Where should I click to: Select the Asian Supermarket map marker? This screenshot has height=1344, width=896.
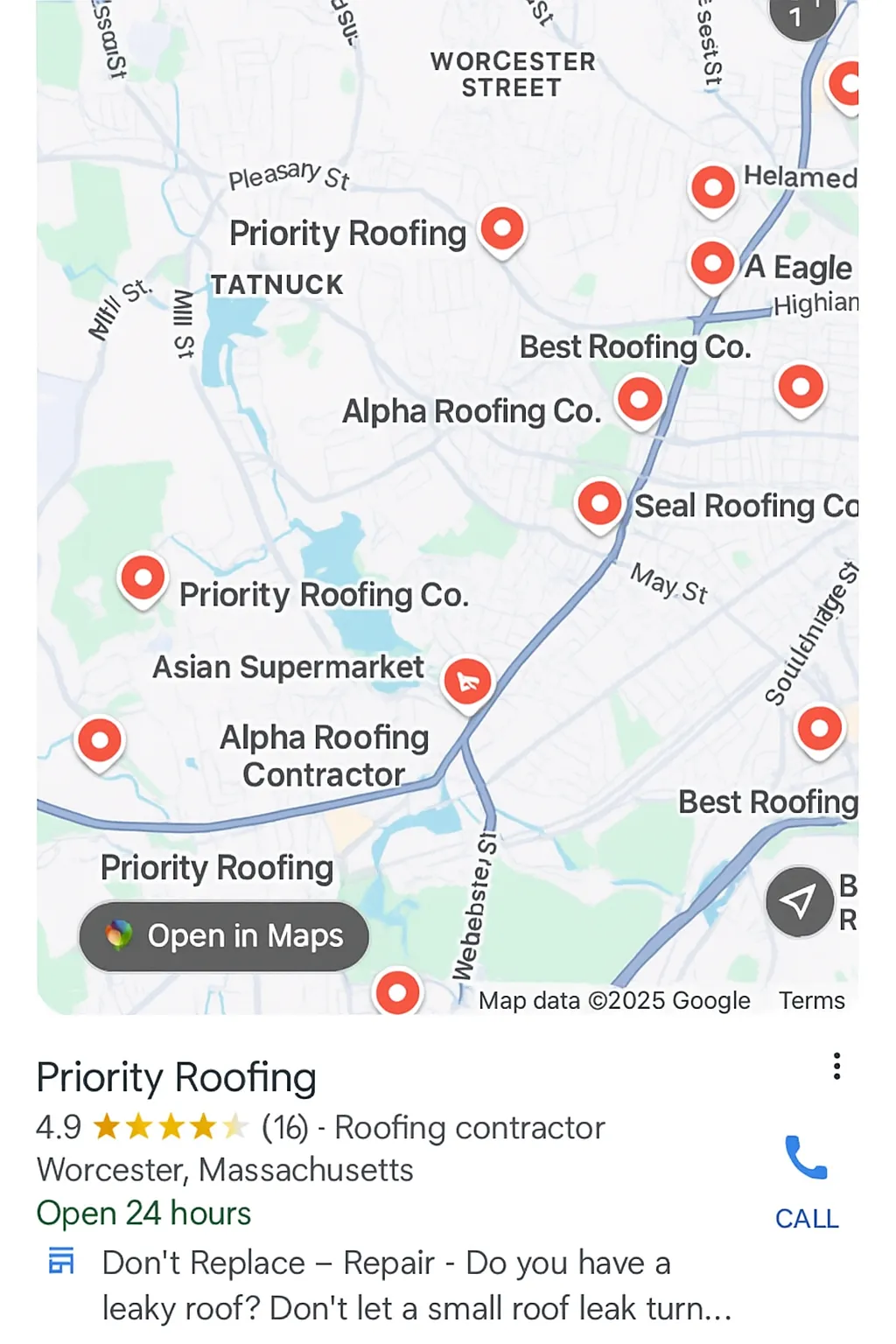[467, 682]
